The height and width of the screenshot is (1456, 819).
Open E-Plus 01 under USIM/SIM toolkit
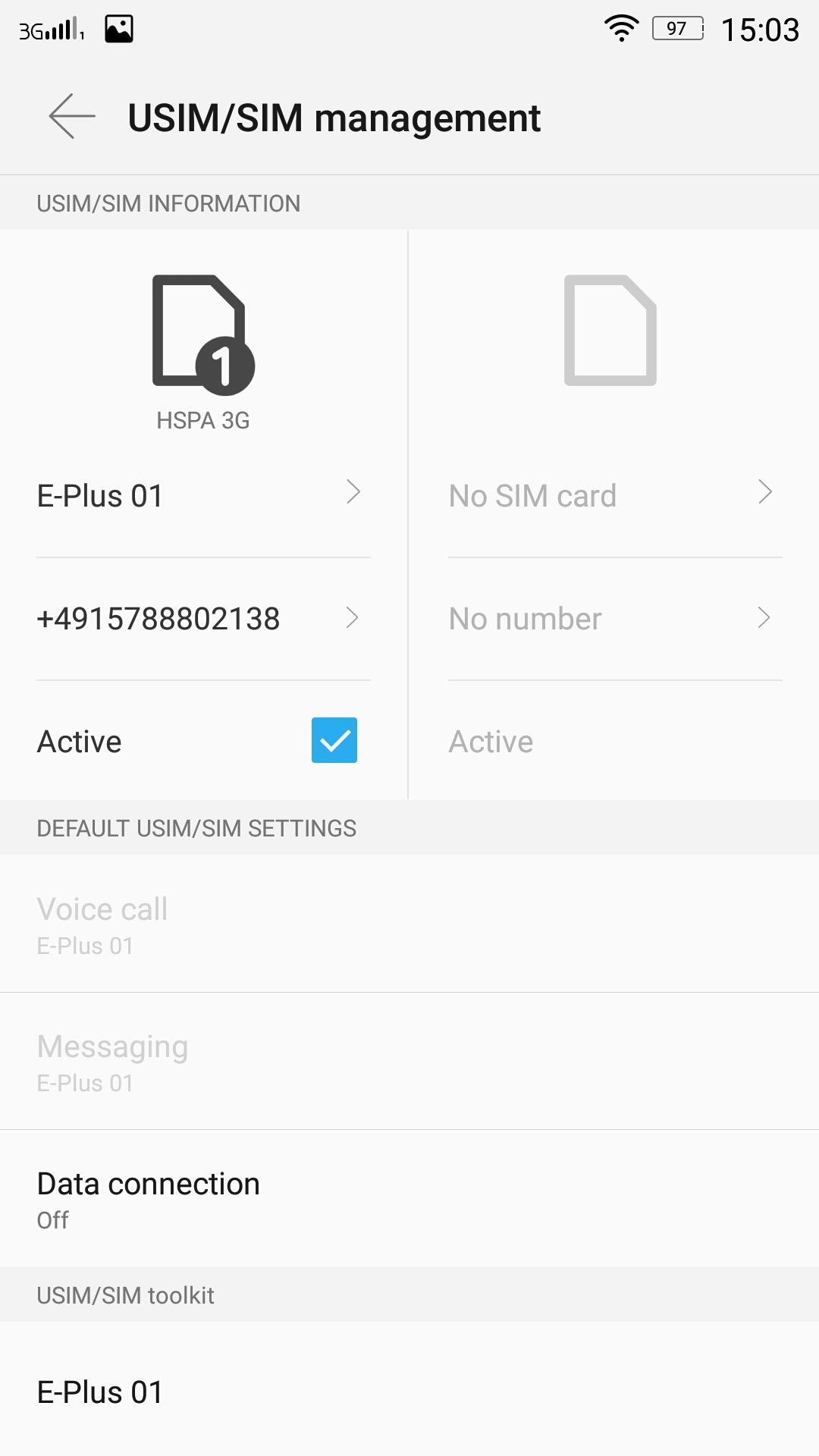click(409, 1392)
